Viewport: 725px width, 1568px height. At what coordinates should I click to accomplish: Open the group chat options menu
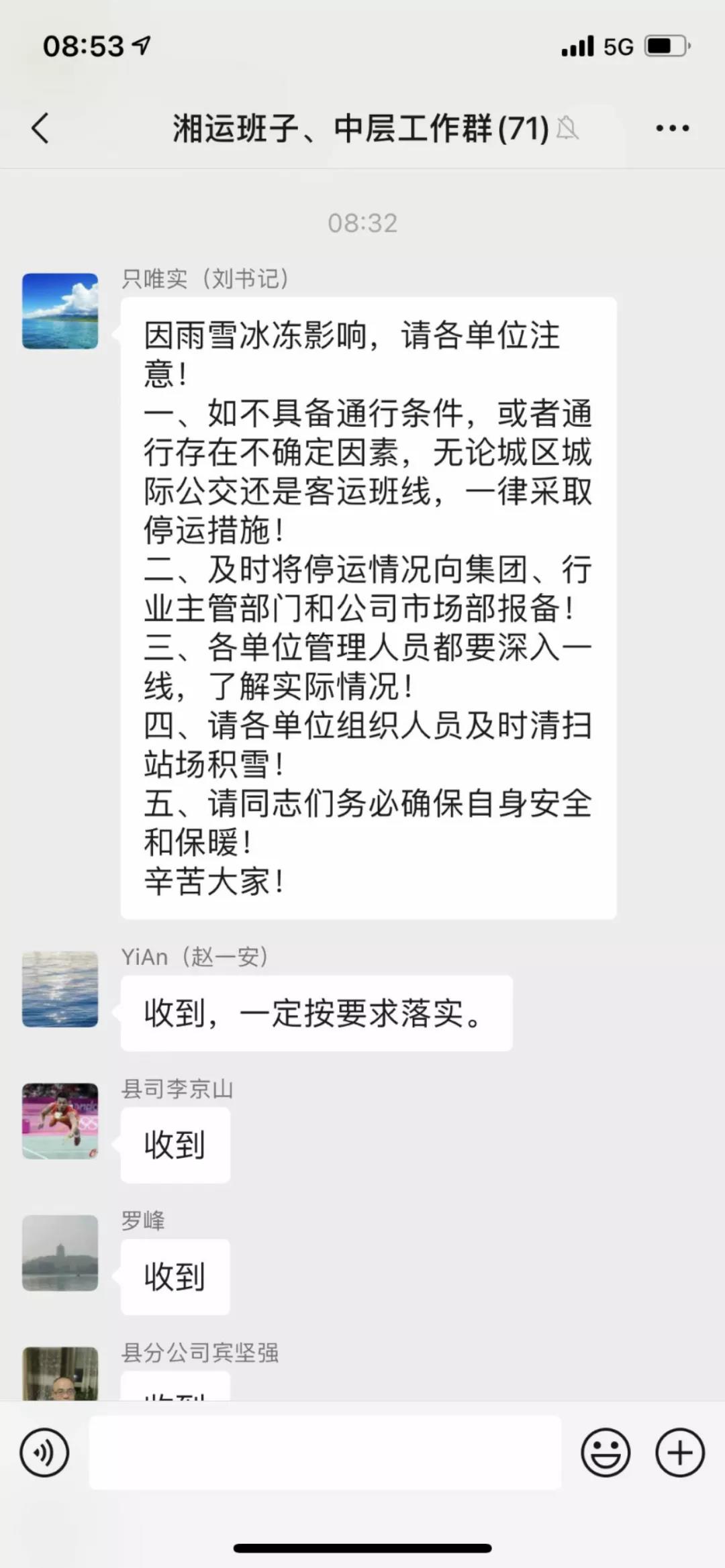[672, 127]
